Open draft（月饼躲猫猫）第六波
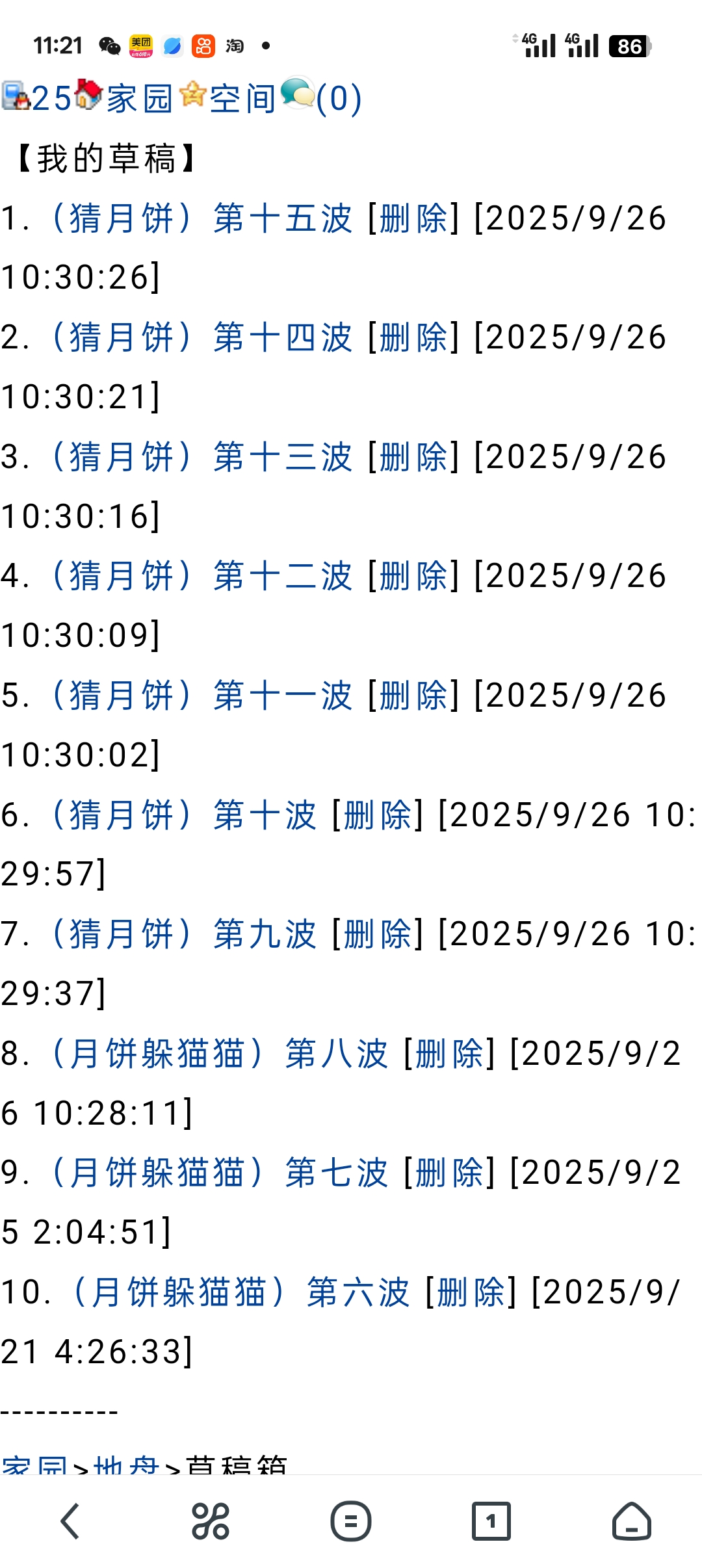The width and height of the screenshot is (702, 1568). (240, 1292)
